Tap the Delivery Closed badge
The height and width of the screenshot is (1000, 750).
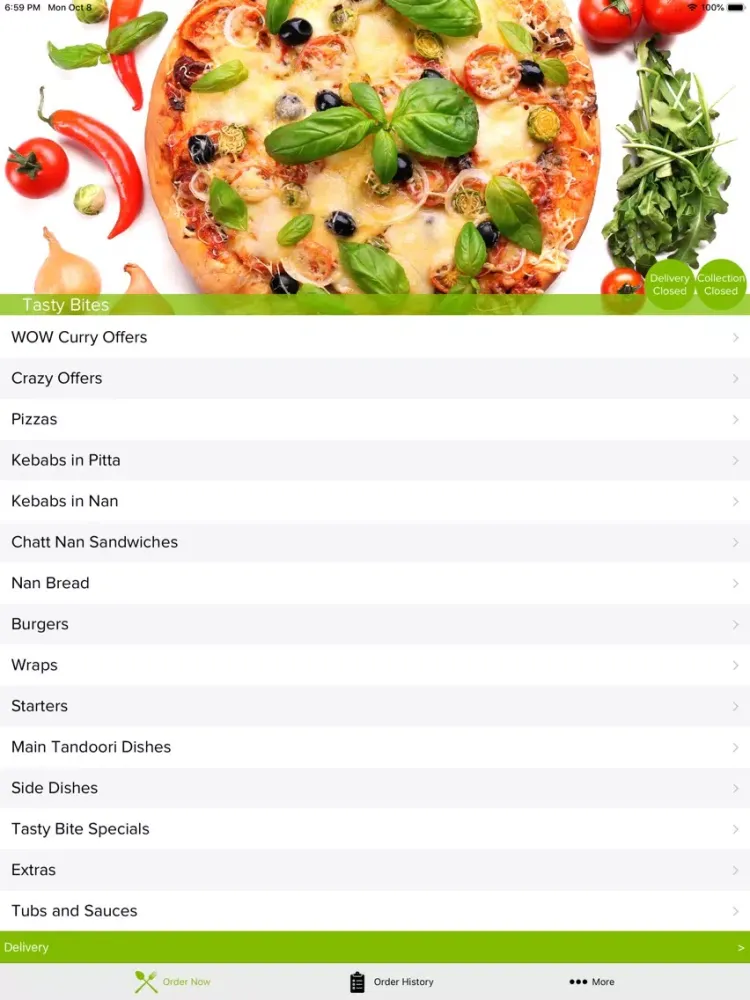click(669, 285)
